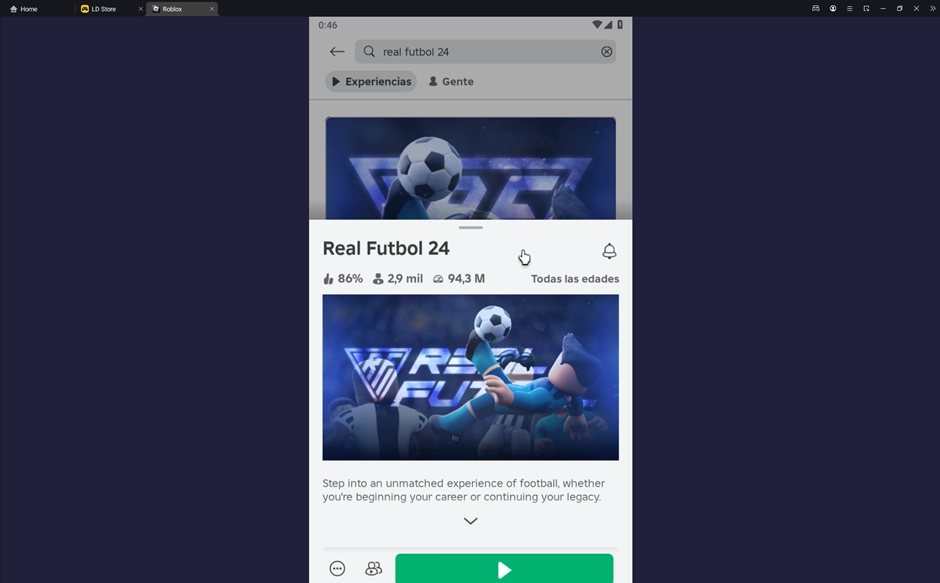Open the friends invite icon
The height and width of the screenshot is (583, 940).
tap(373, 569)
